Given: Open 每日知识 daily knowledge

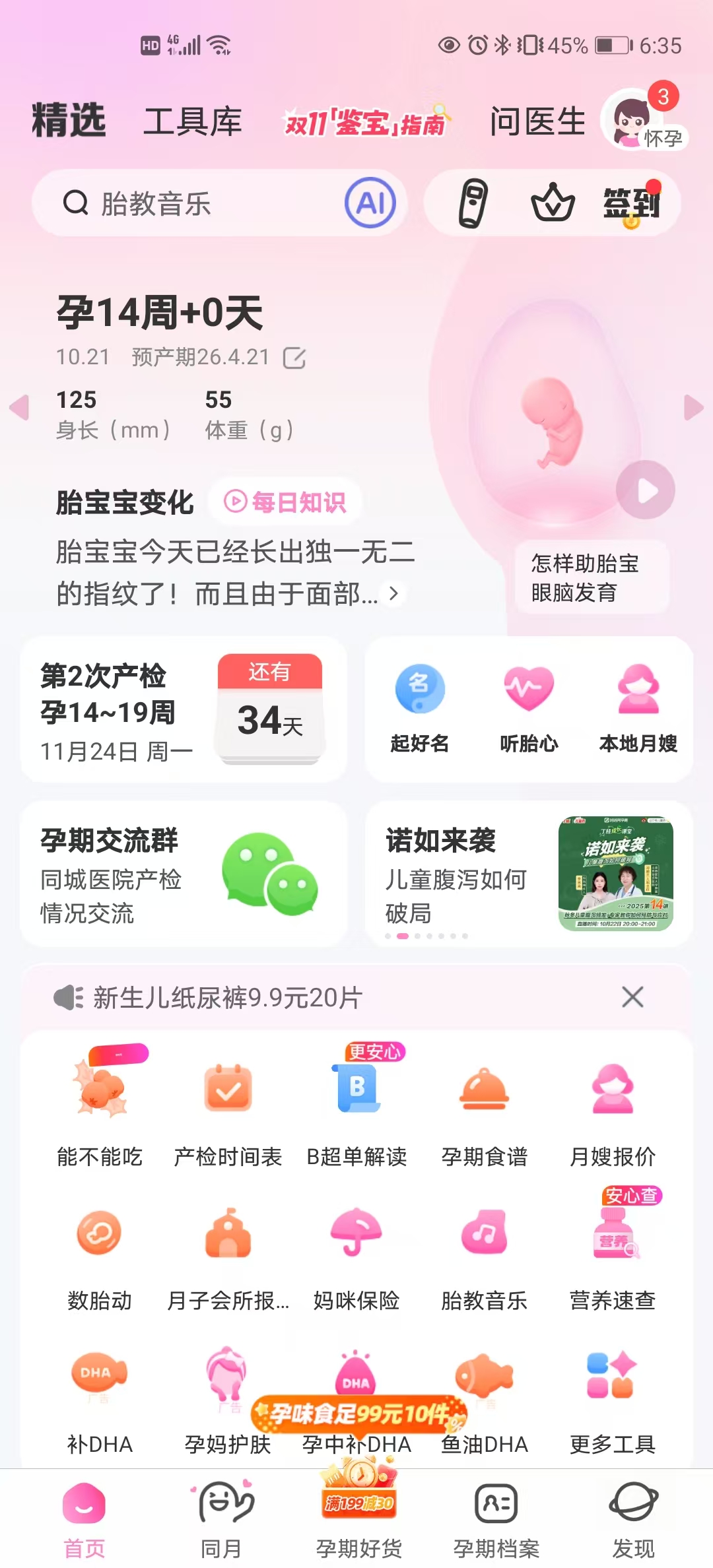Looking at the screenshot, I should (x=285, y=502).
